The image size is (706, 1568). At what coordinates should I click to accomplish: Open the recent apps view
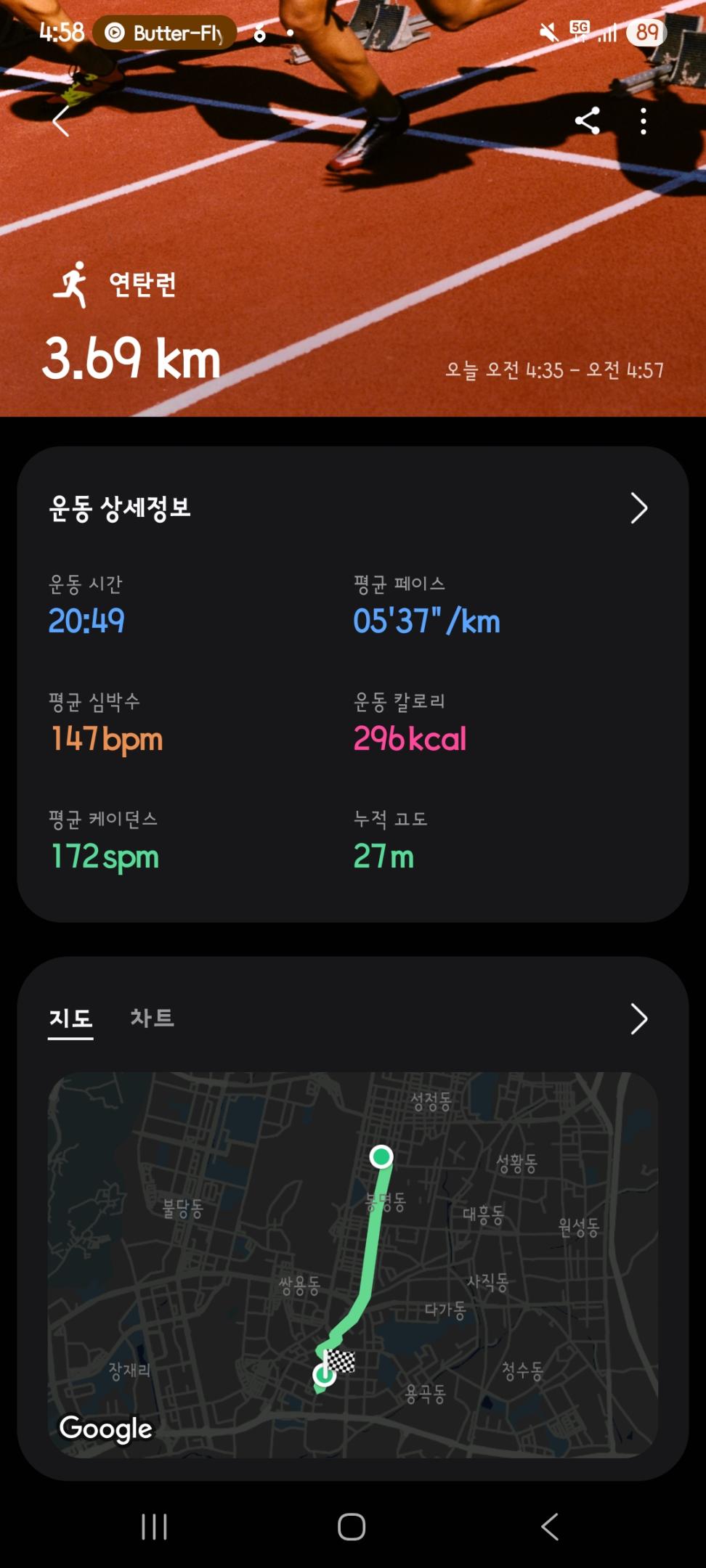(154, 1527)
